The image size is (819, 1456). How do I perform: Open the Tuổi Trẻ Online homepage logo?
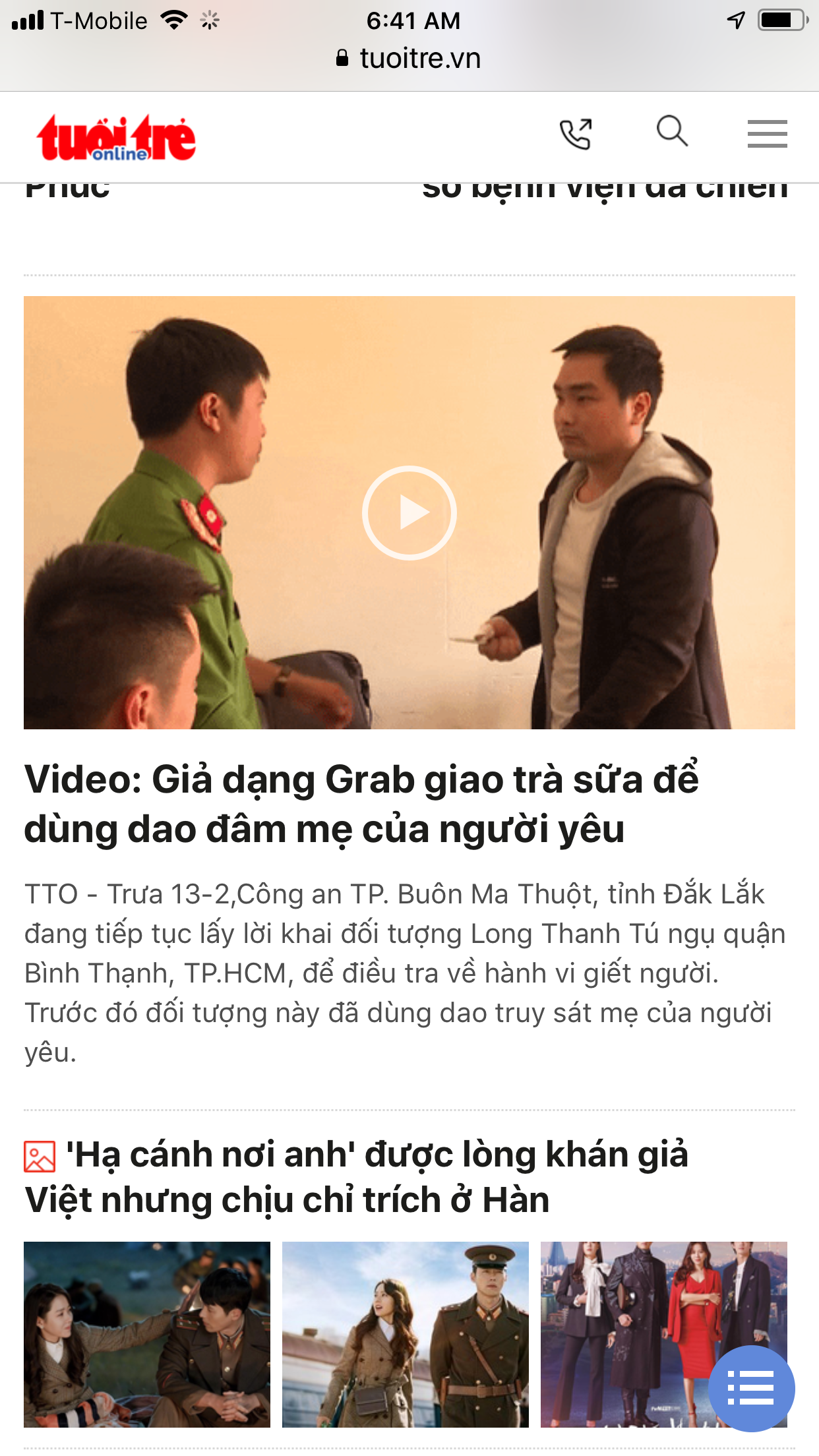click(116, 138)
